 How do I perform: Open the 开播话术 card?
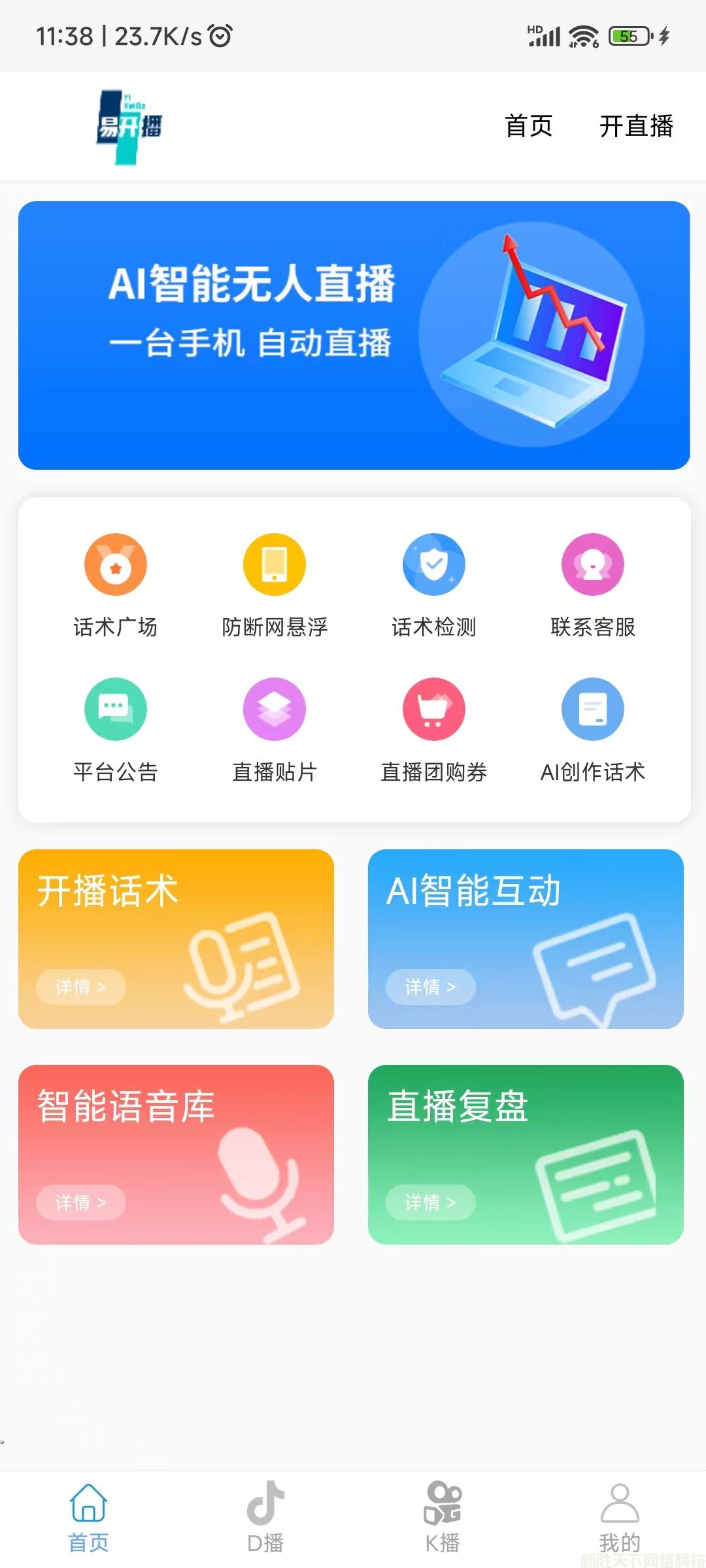(176, 939)
